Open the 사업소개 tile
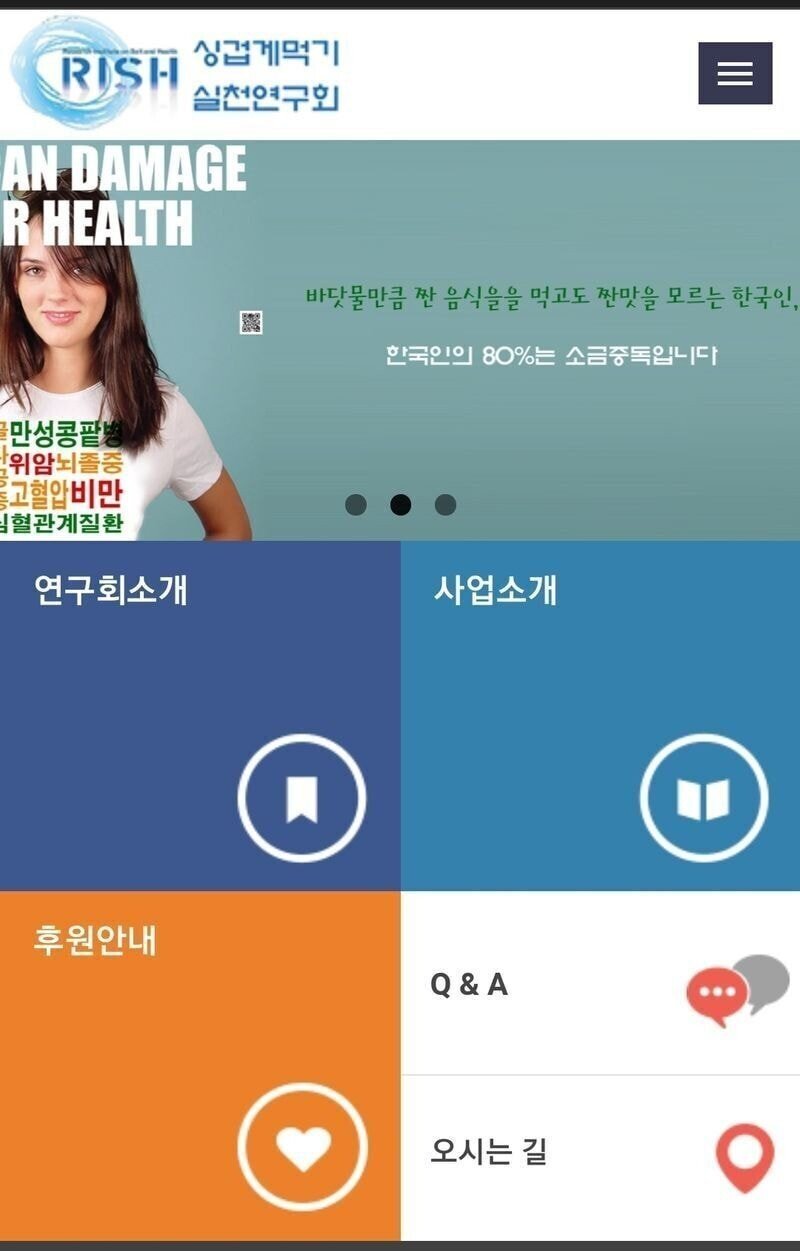 600,715
